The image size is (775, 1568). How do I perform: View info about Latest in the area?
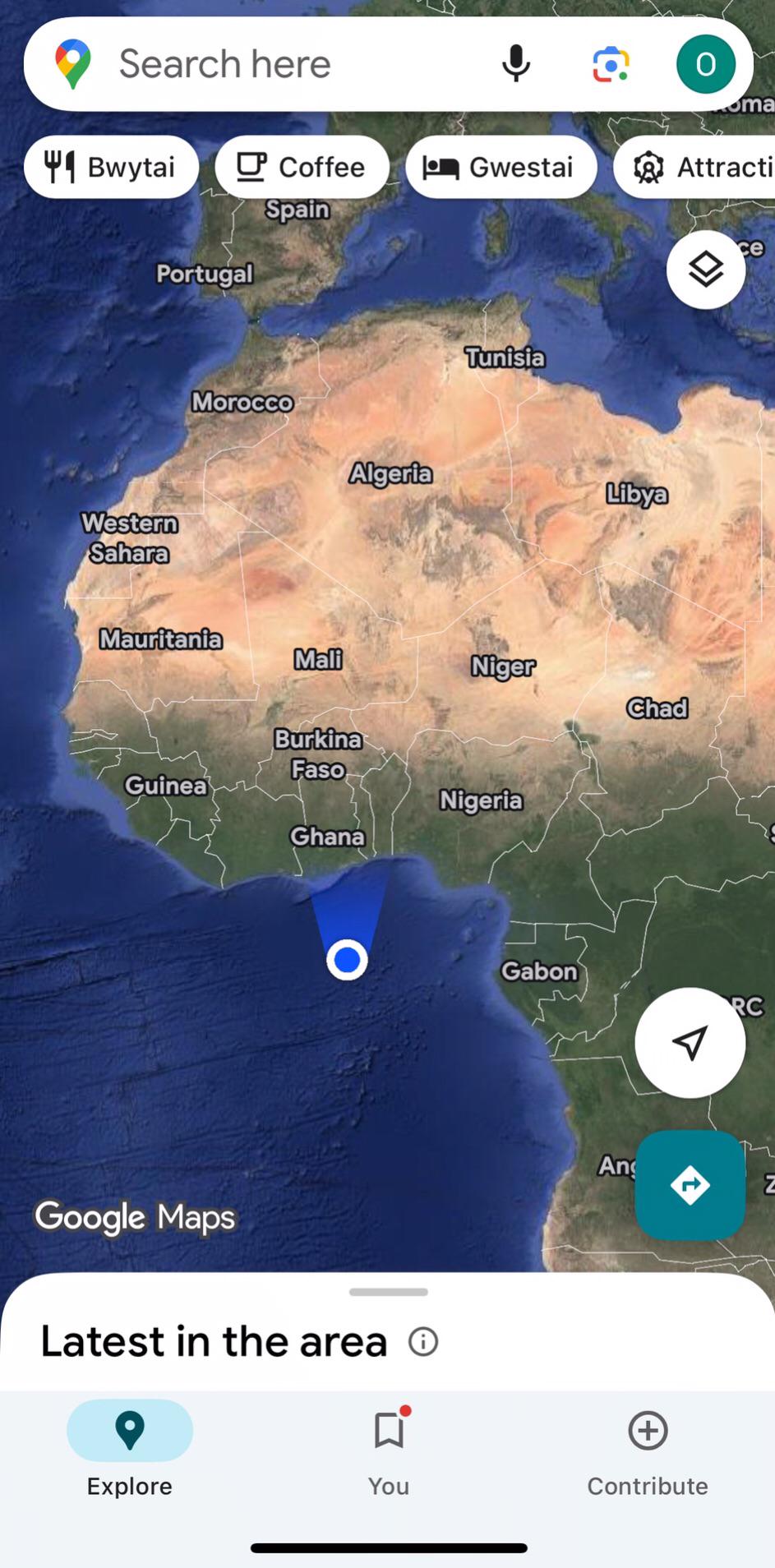tap(423, 1342)
